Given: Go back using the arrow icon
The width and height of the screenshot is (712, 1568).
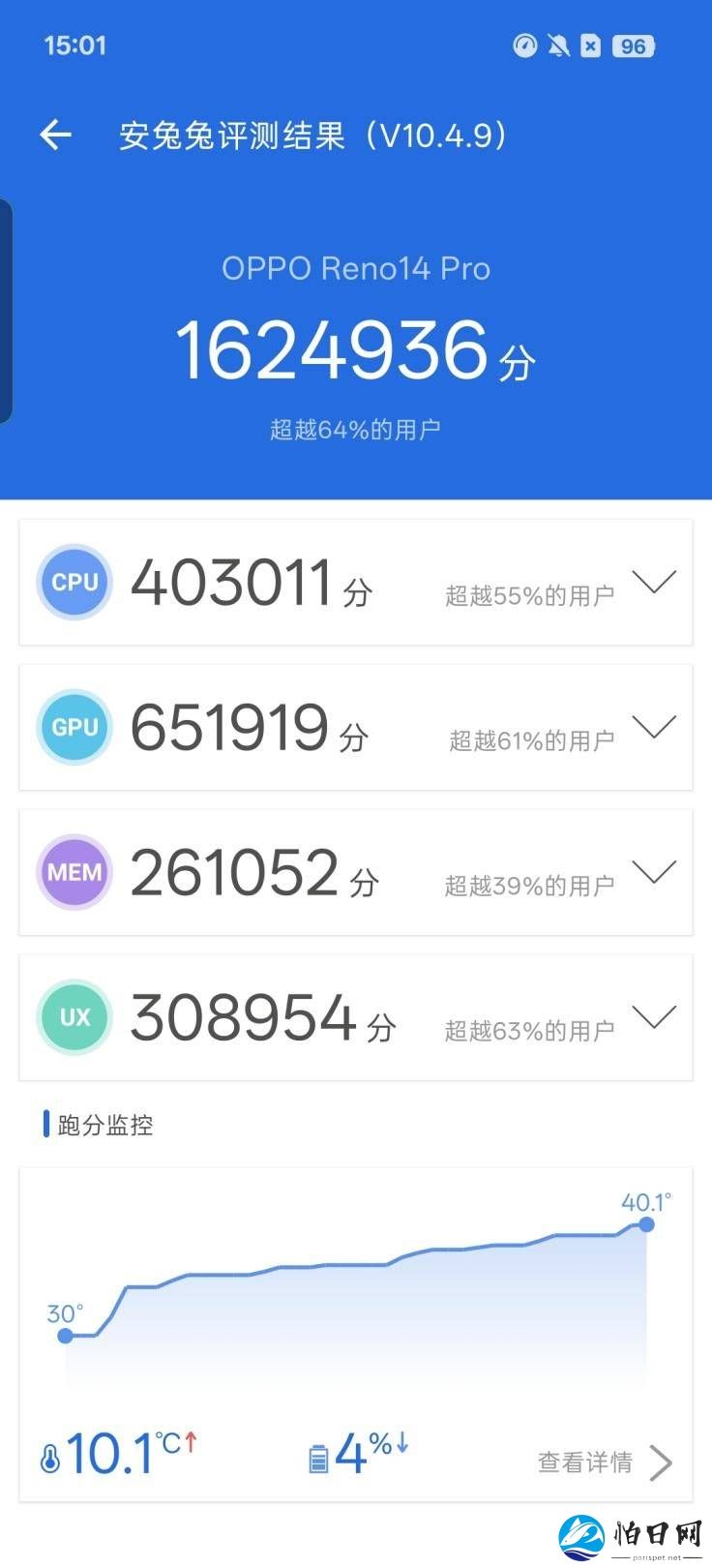Looking at the screenshot, I should point(56,136).
